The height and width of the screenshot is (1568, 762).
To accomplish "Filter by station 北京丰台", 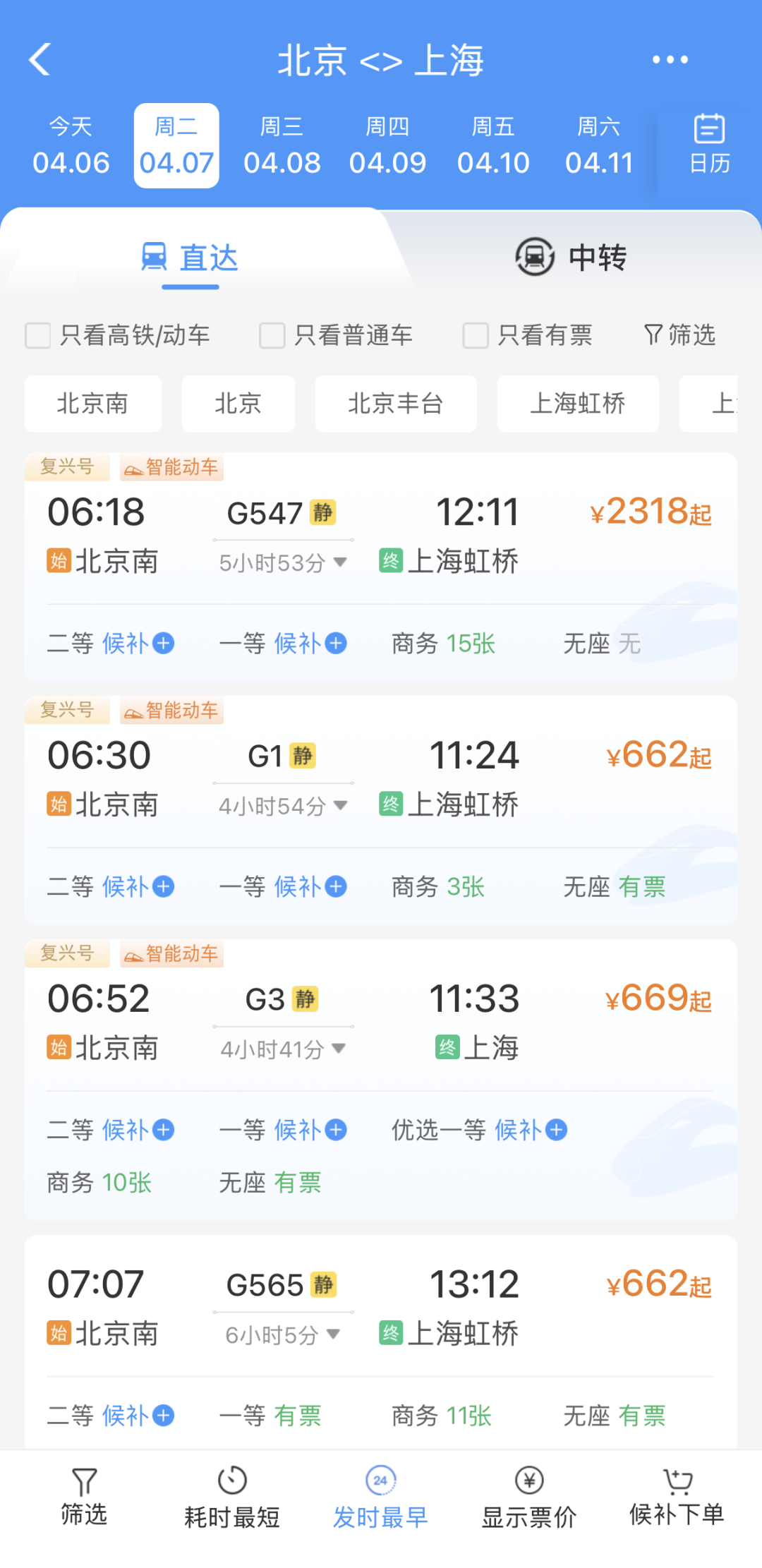I will (395, 404).
